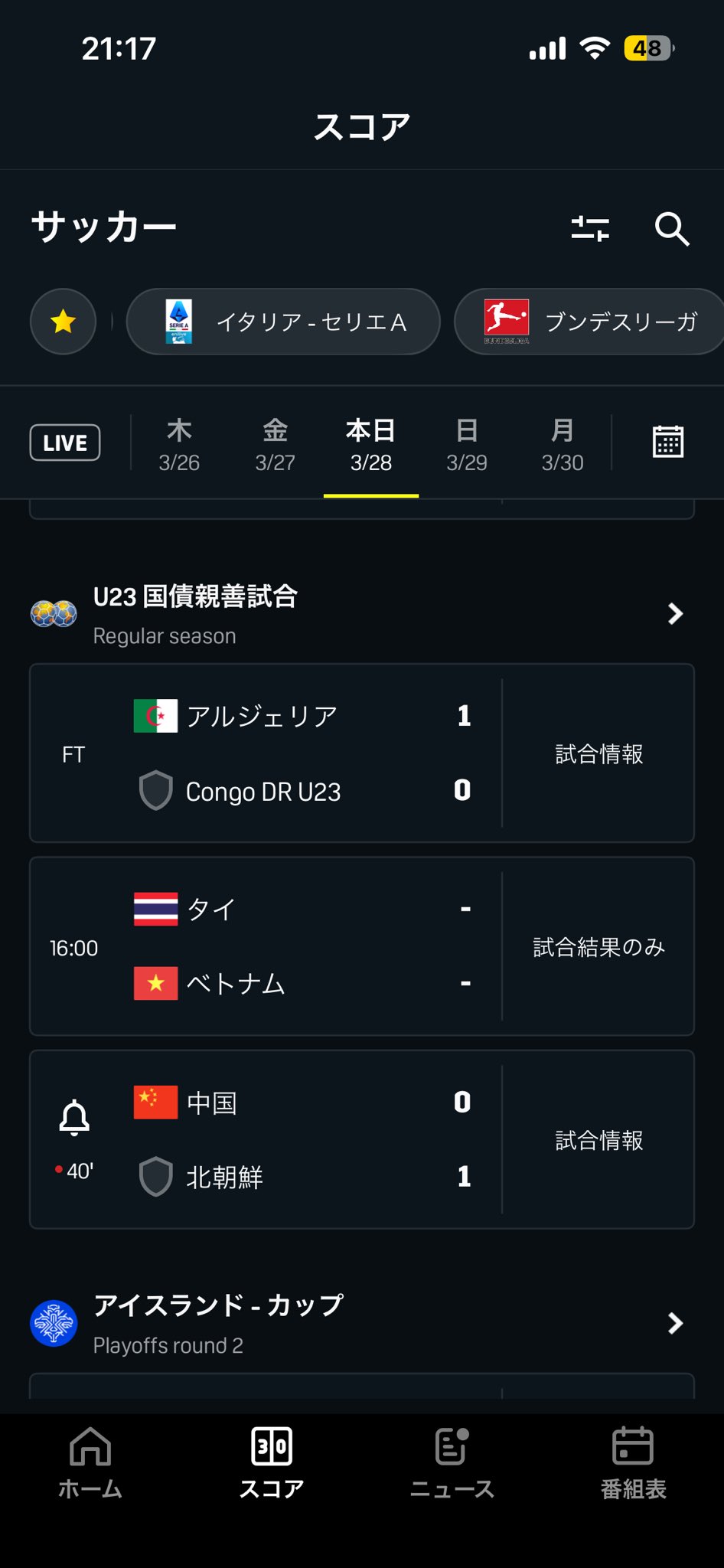Screen dimensions: 724x1568
Task: Filter by イタリア - セリエA chip
Action: pos(283,322)
